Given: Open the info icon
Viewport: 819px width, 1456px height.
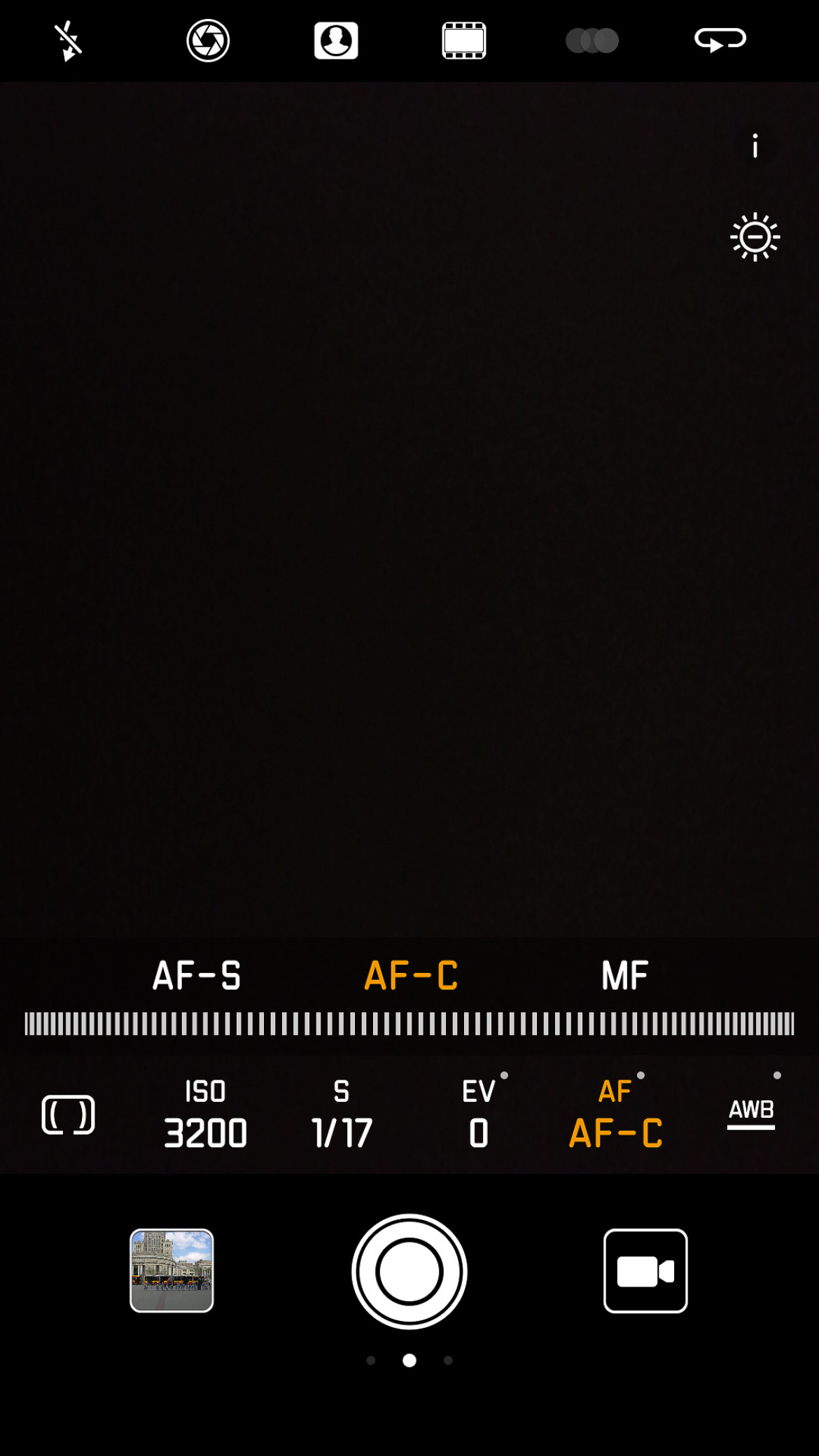Looking at the screenshot, I should [x=755, y=146].
